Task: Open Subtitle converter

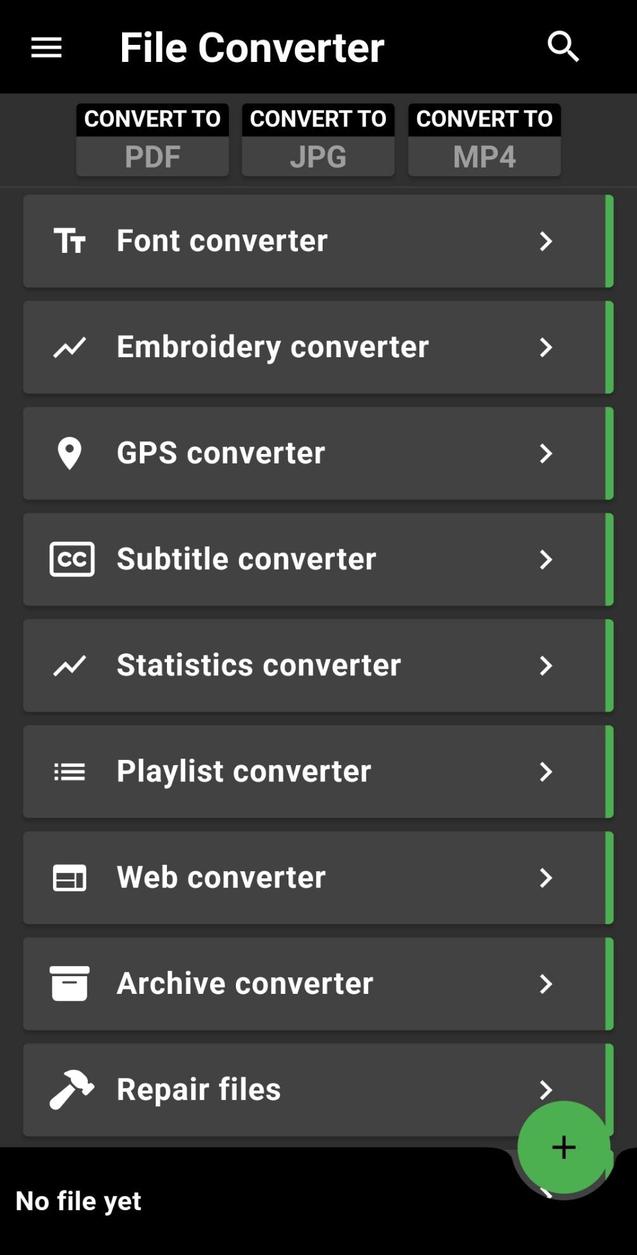Action: click(x=315, y=559)
